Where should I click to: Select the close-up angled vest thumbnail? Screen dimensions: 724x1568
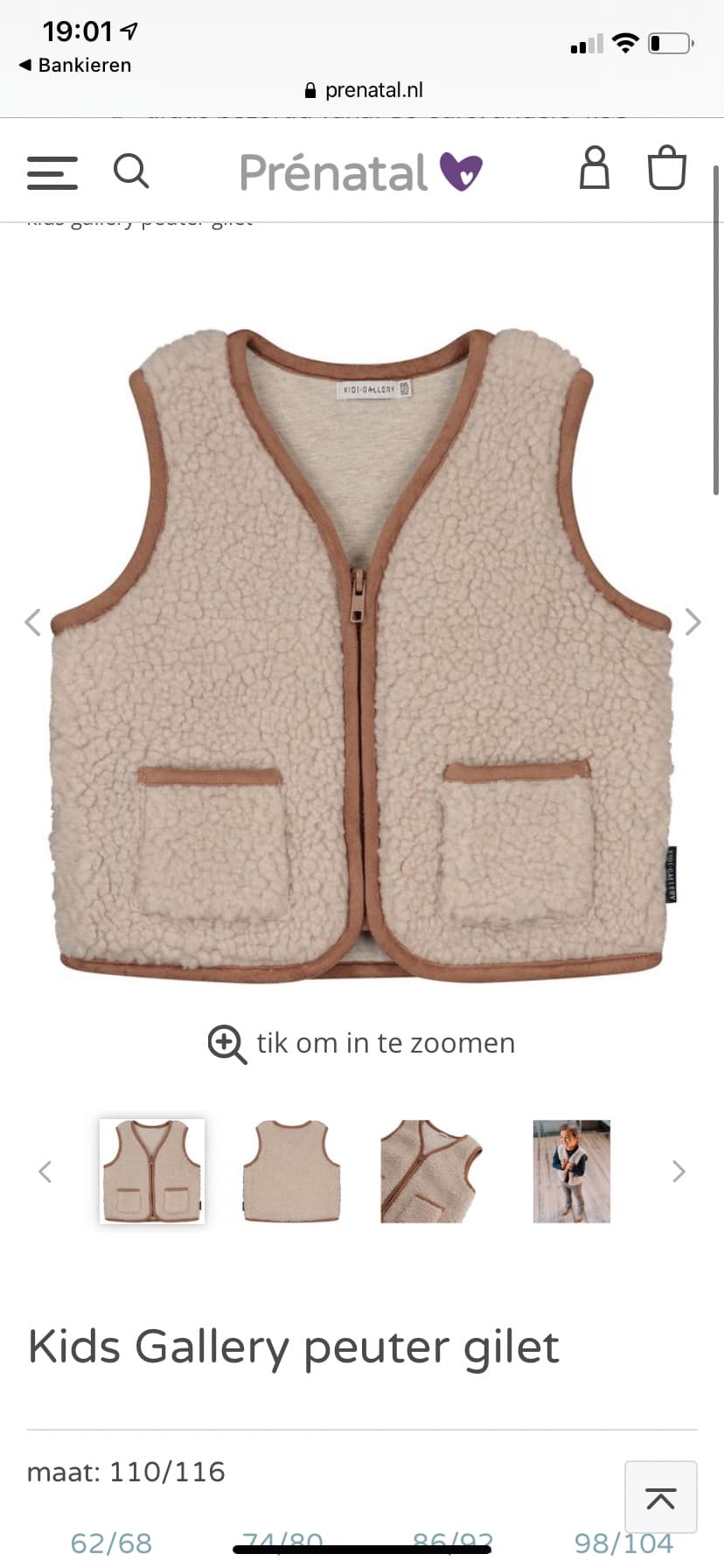tap(431, 1171)
